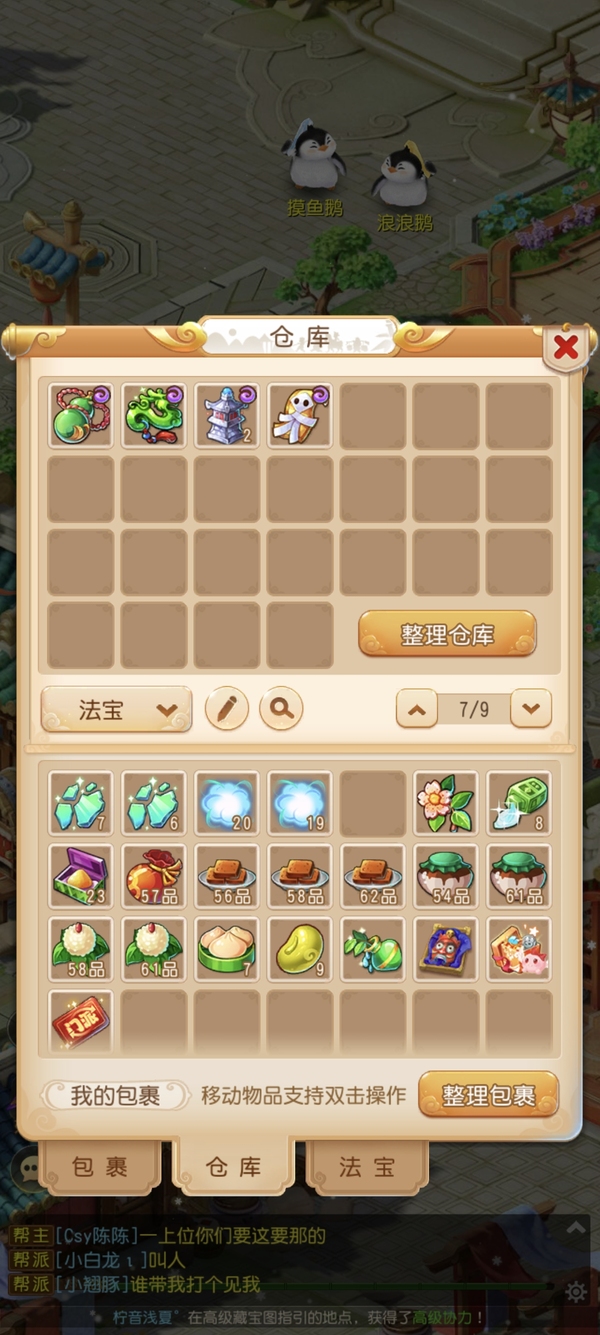Tap the 整理包裹 button

[x=488, y=1095]
